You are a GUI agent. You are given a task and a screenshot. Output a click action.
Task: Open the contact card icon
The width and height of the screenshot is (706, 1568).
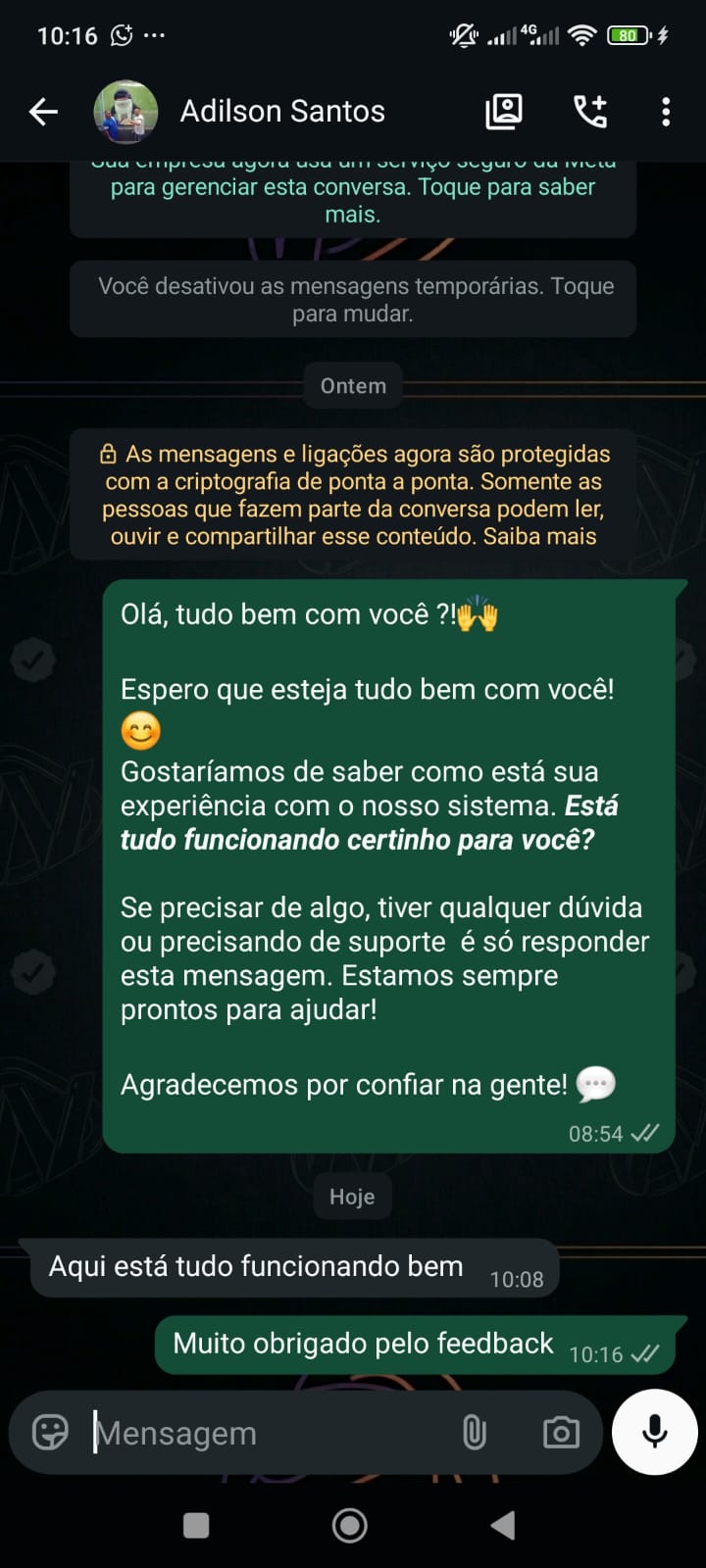tap(504, 112)
